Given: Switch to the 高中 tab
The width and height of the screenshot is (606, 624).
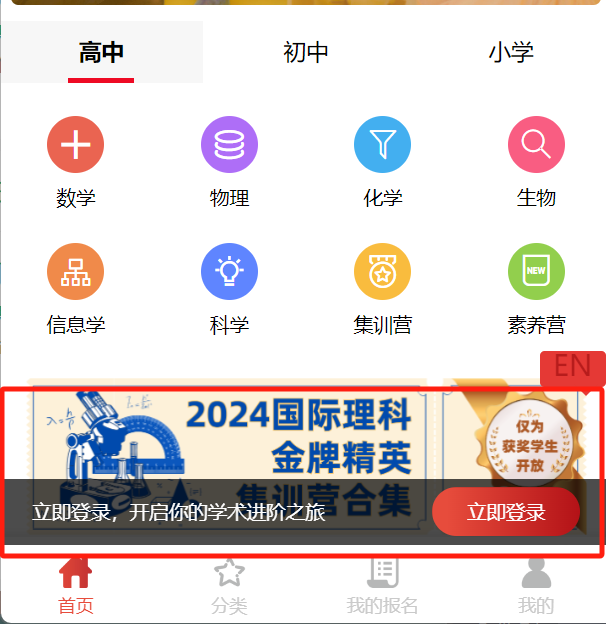Looking at the screenshot, I should (102, 52).
